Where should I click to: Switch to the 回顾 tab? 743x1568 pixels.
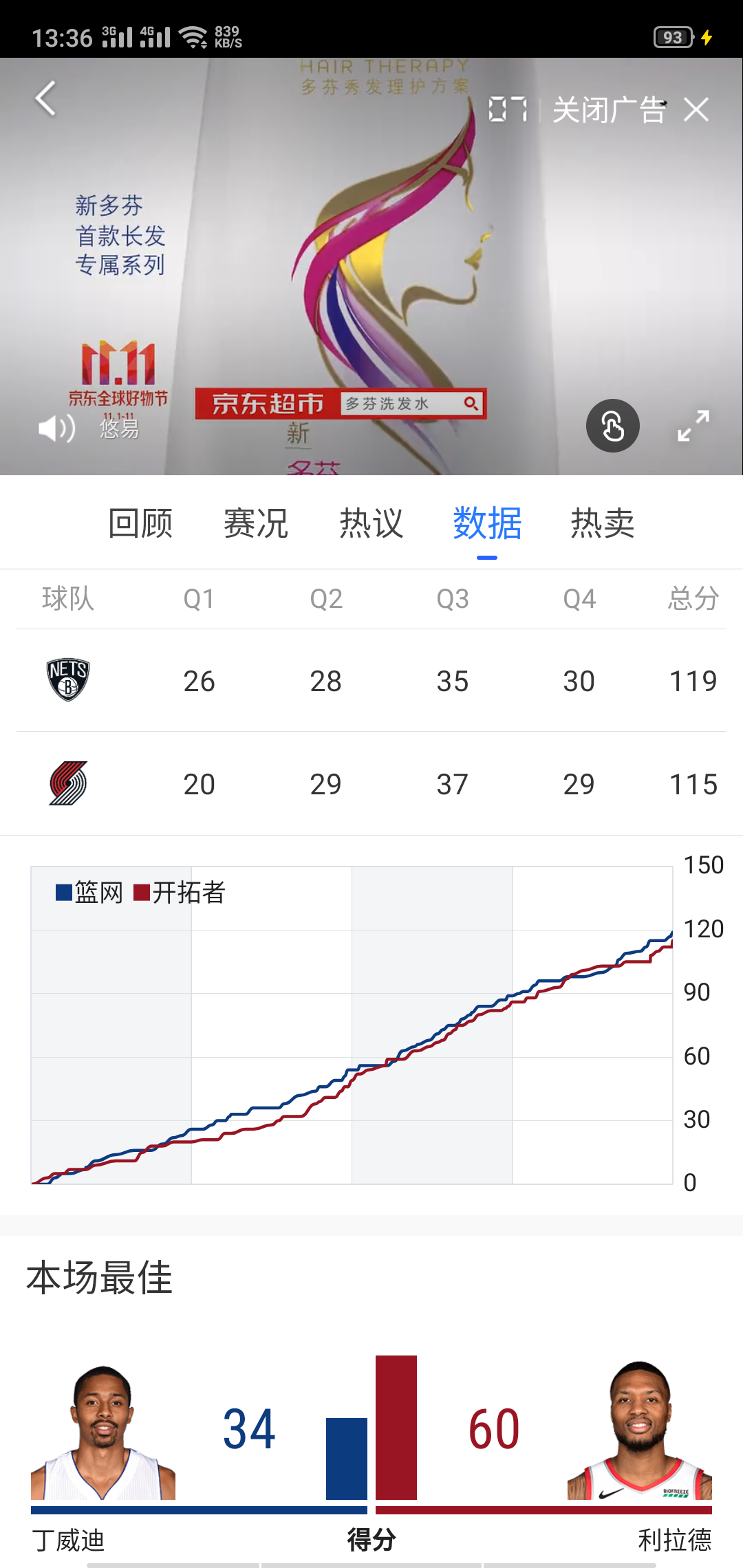[140, 523]
